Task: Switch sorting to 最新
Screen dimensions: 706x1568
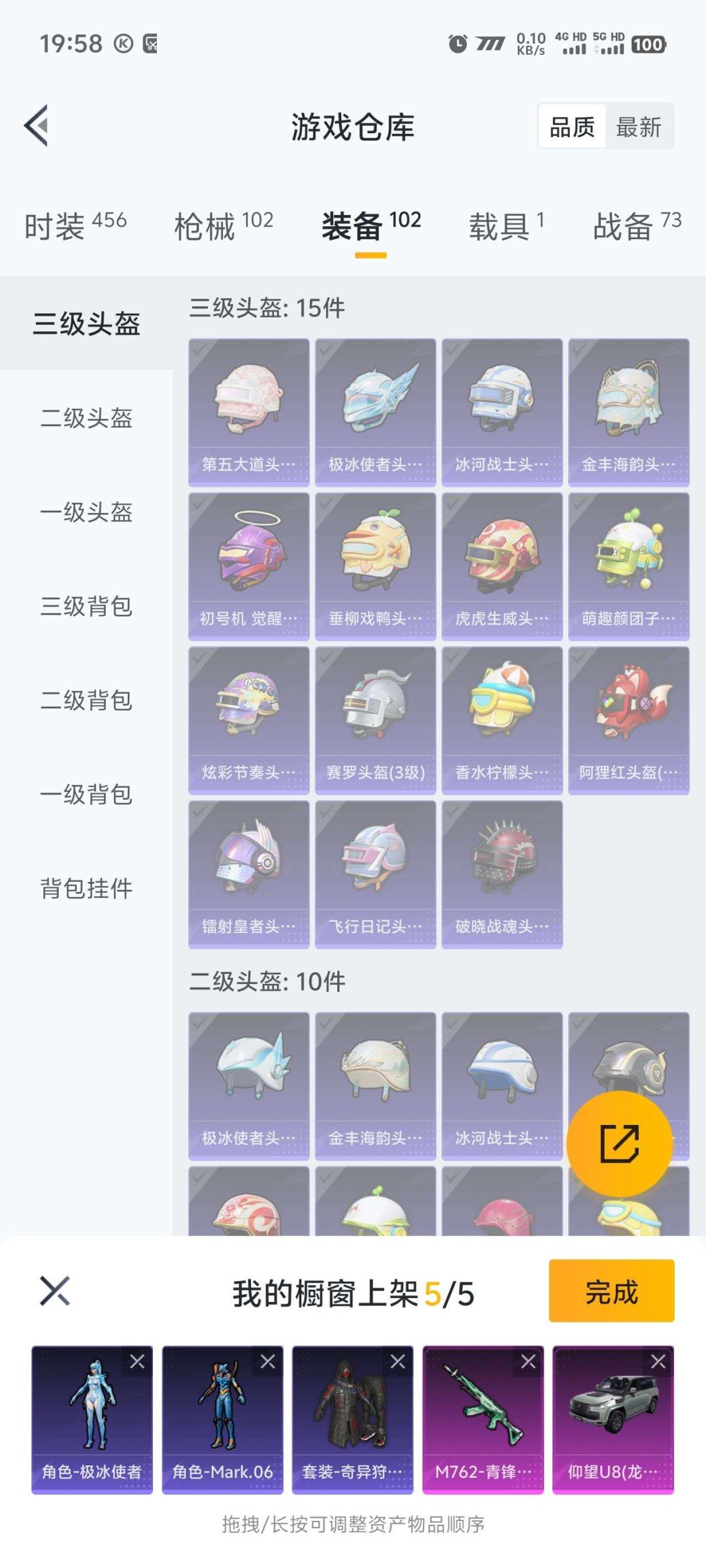Action: (x=639, y=126)
